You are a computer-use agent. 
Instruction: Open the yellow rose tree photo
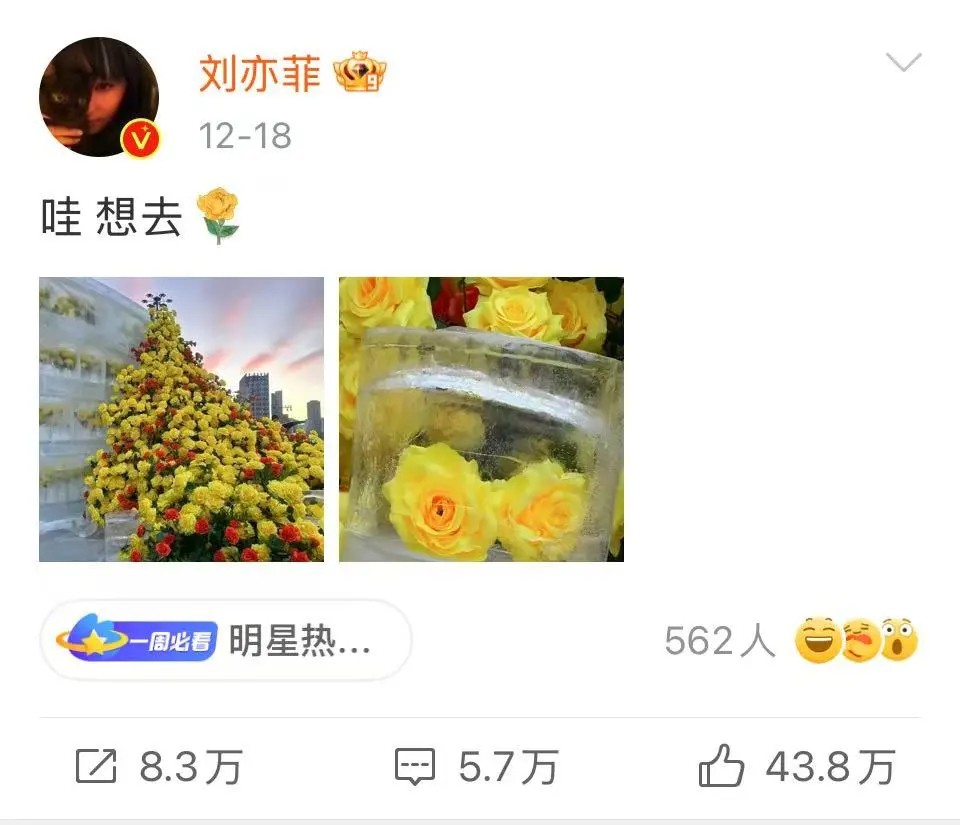tap(182, 419)
